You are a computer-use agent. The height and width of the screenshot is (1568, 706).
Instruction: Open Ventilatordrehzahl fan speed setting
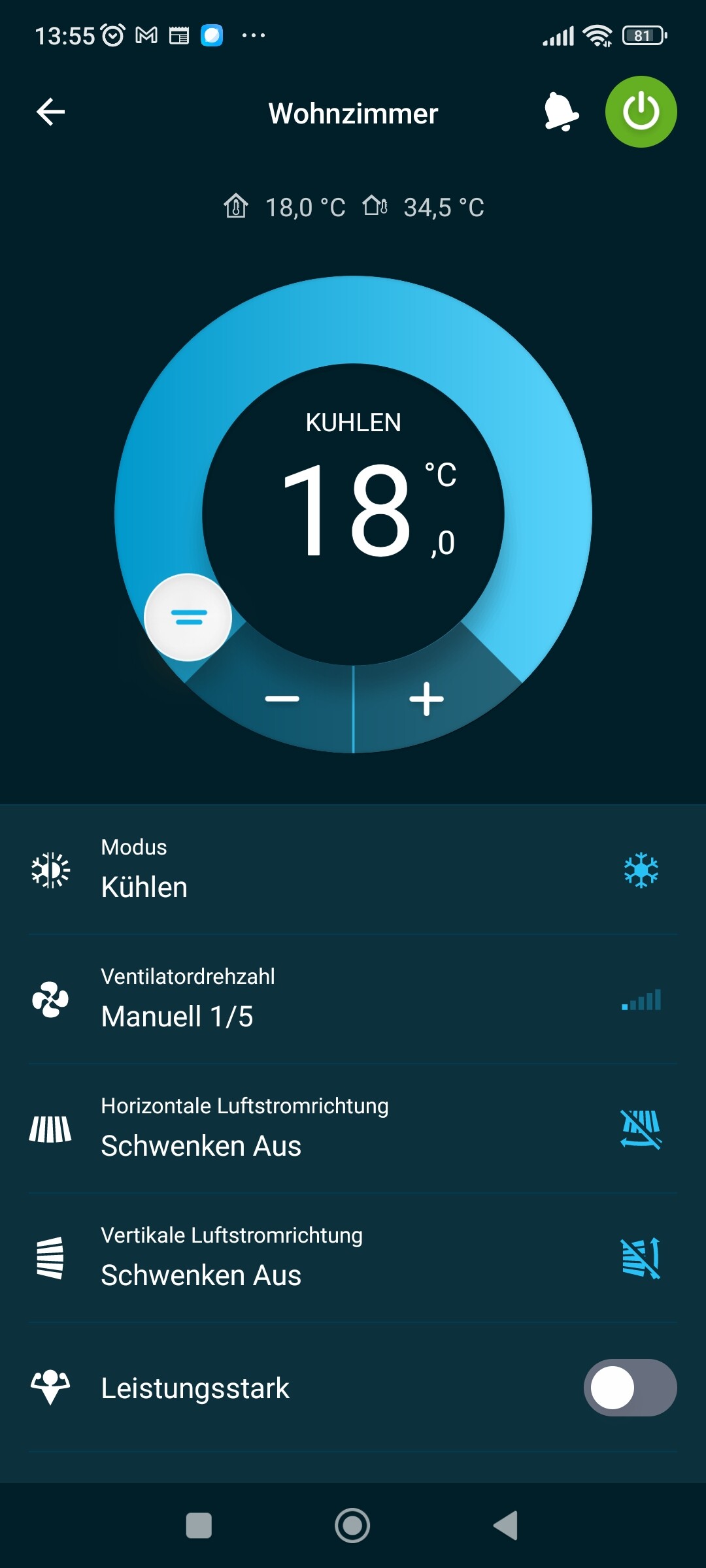pyautogui.click(x=353, y=999)
